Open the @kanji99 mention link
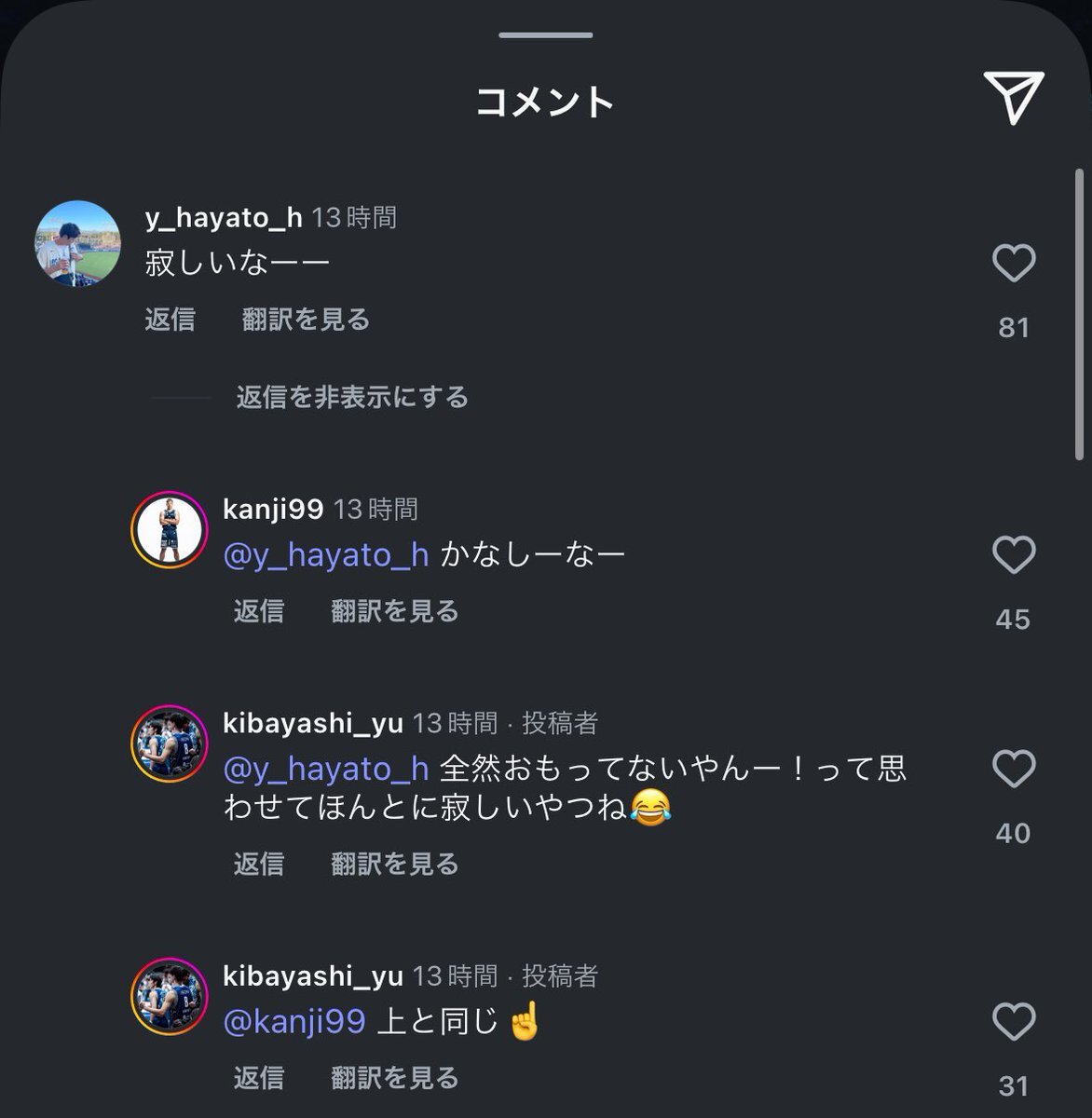The height and width of the screenshot is (1118, 1092). [x=294, y=1022]
